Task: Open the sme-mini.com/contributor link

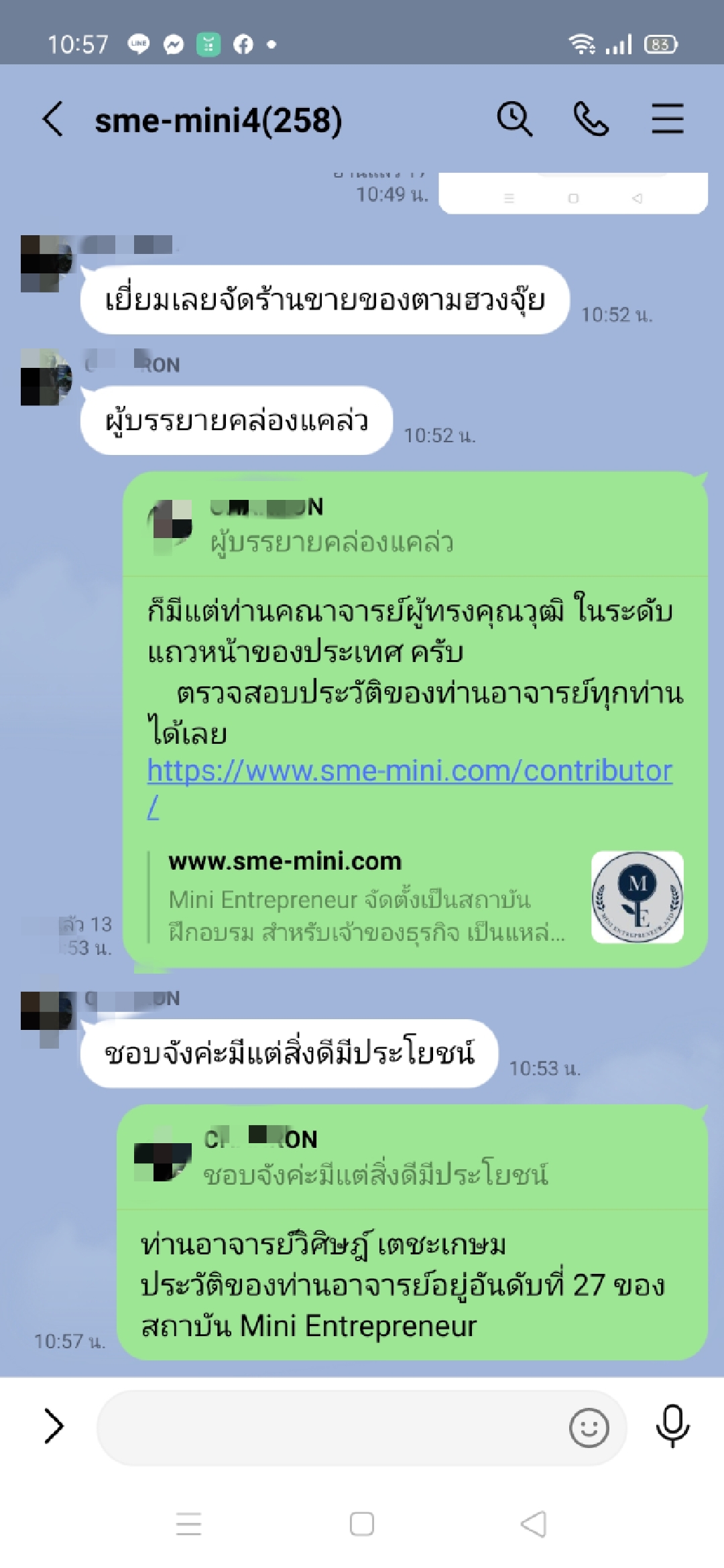Action: click(409, 772)
